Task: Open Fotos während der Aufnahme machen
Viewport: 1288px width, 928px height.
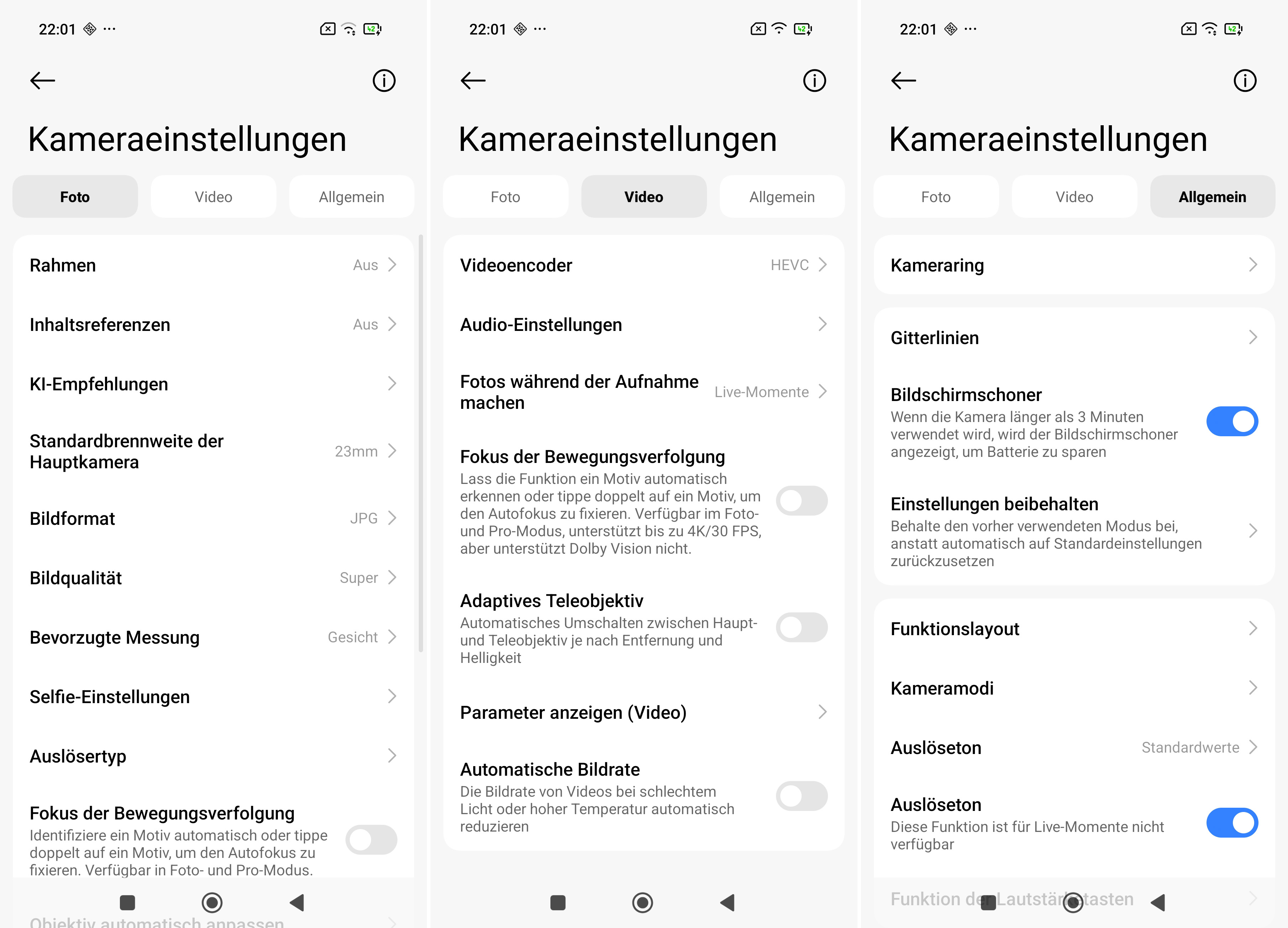Action: pyautogui.click(x=643, y=392)
